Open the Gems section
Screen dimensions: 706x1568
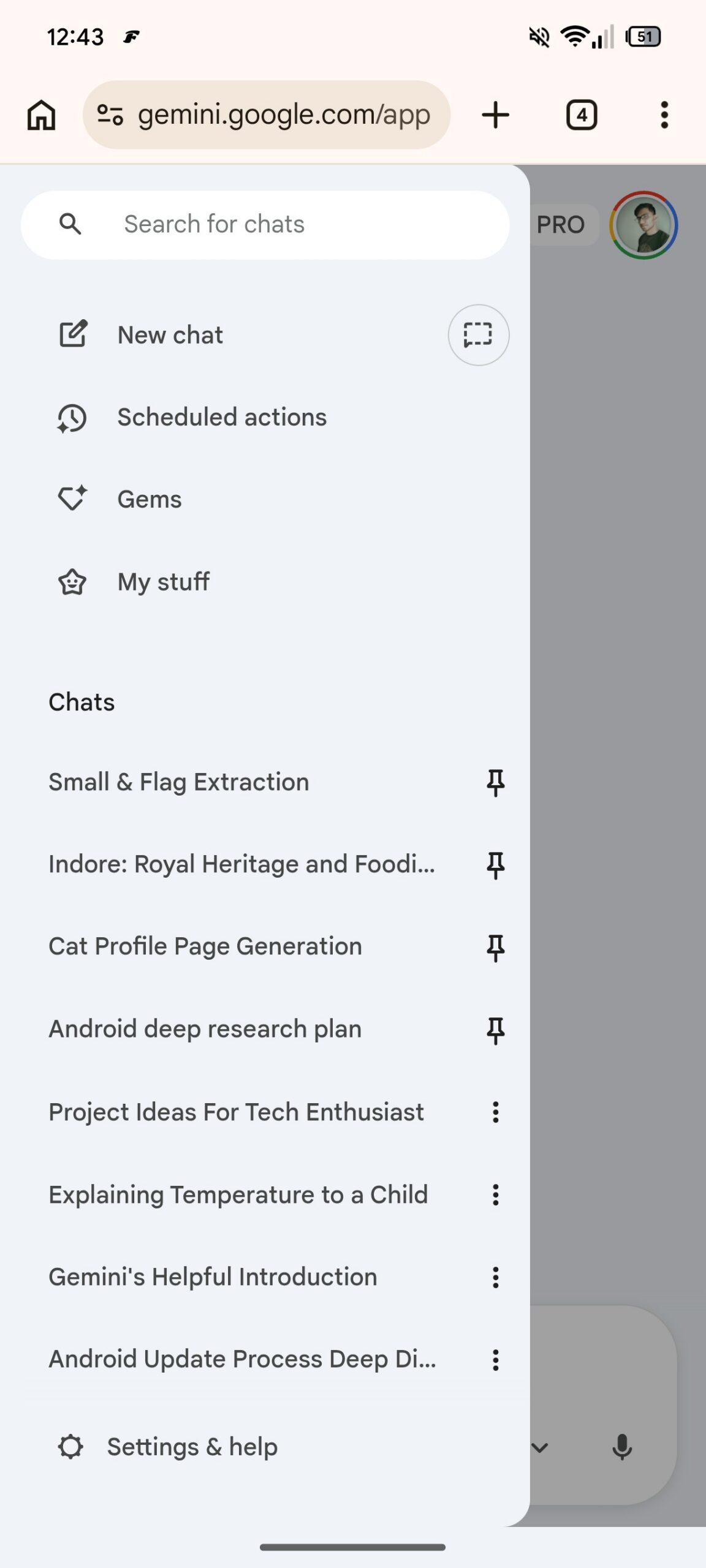coord(149,499)
